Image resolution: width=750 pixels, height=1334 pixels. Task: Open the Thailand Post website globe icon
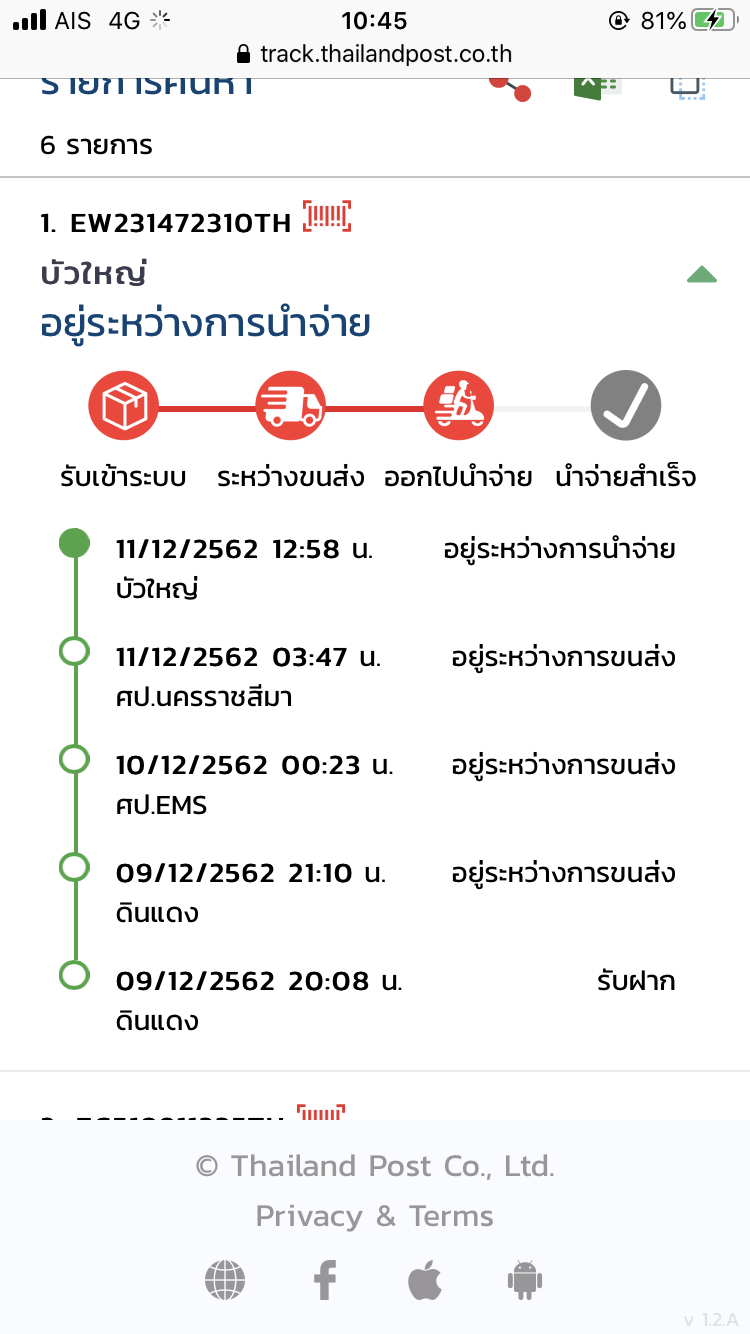(x=225, y=1279)
